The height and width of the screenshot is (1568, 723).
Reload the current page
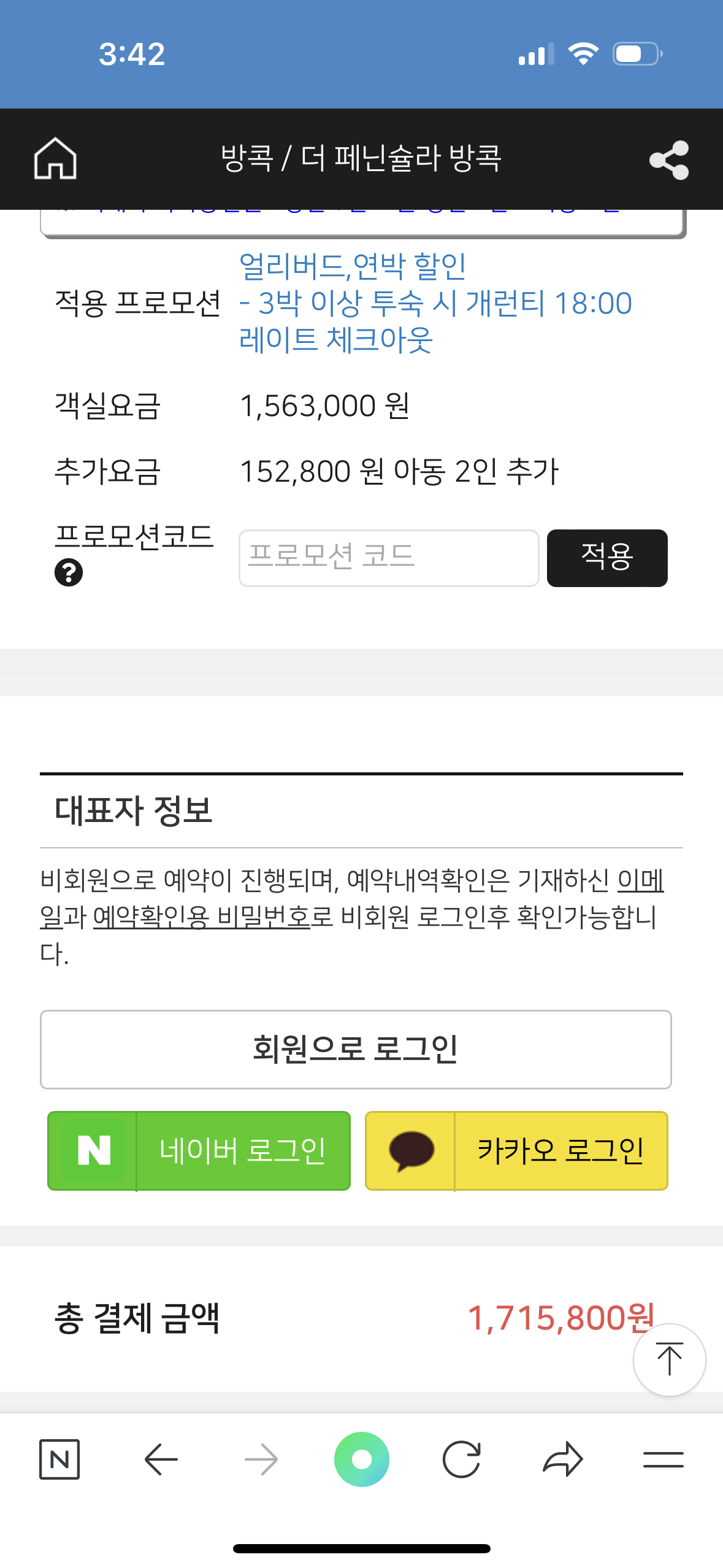(x=461, y=1459)
